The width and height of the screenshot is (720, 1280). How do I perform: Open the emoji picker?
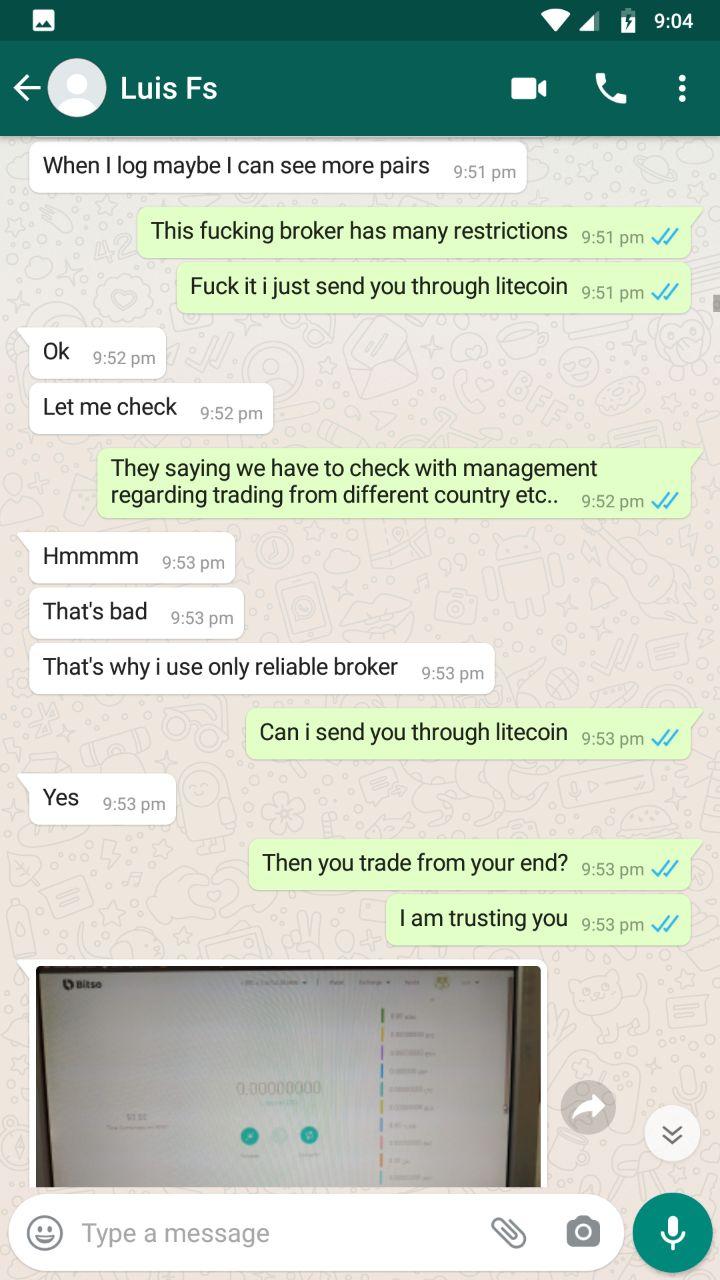45,1233
